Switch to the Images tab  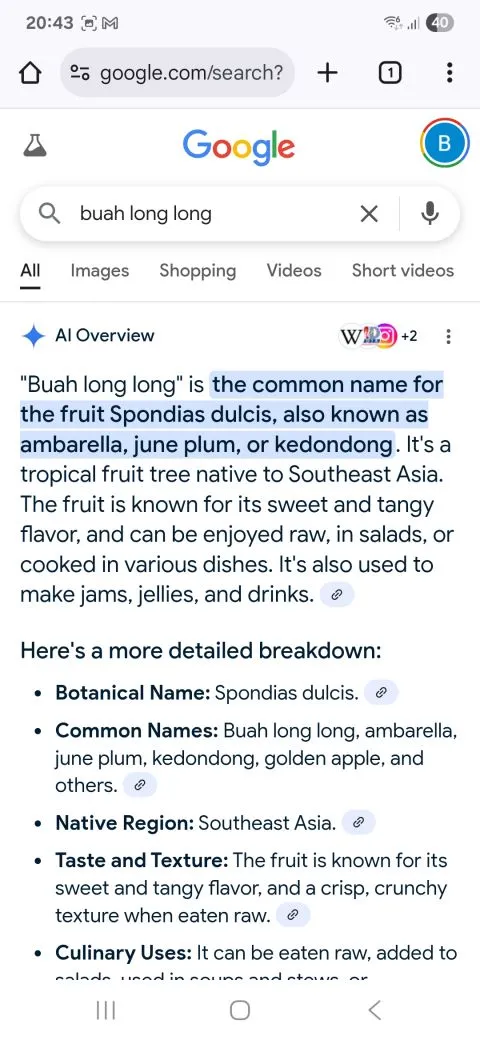coord(99,271)
